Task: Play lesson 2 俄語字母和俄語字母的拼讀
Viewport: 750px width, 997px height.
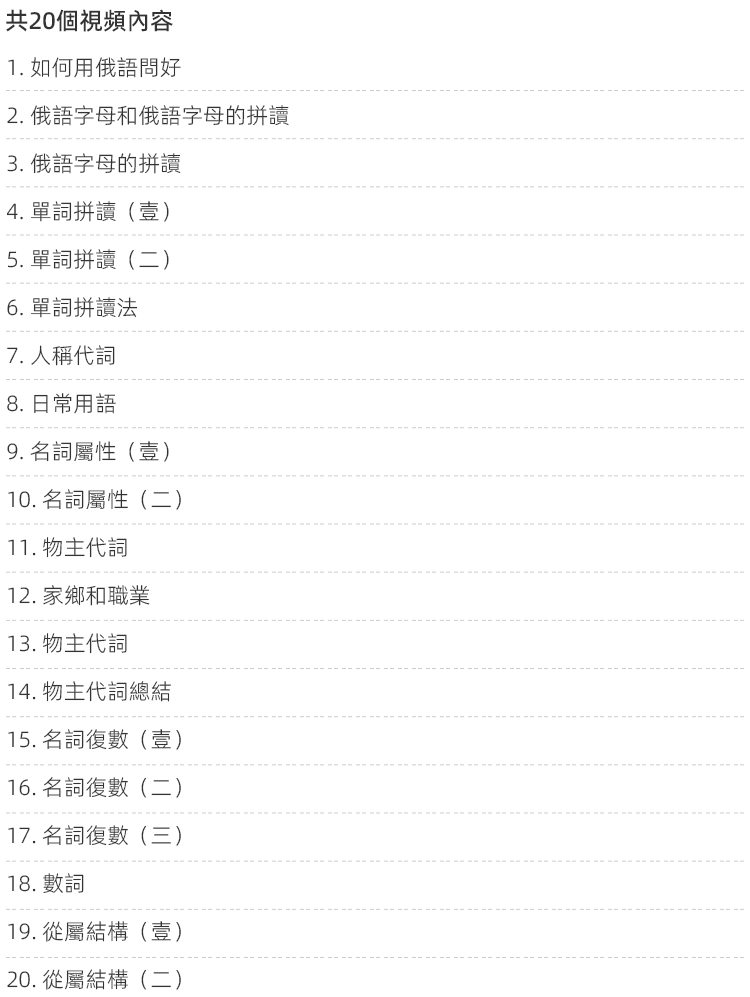Action: [148, 117]
